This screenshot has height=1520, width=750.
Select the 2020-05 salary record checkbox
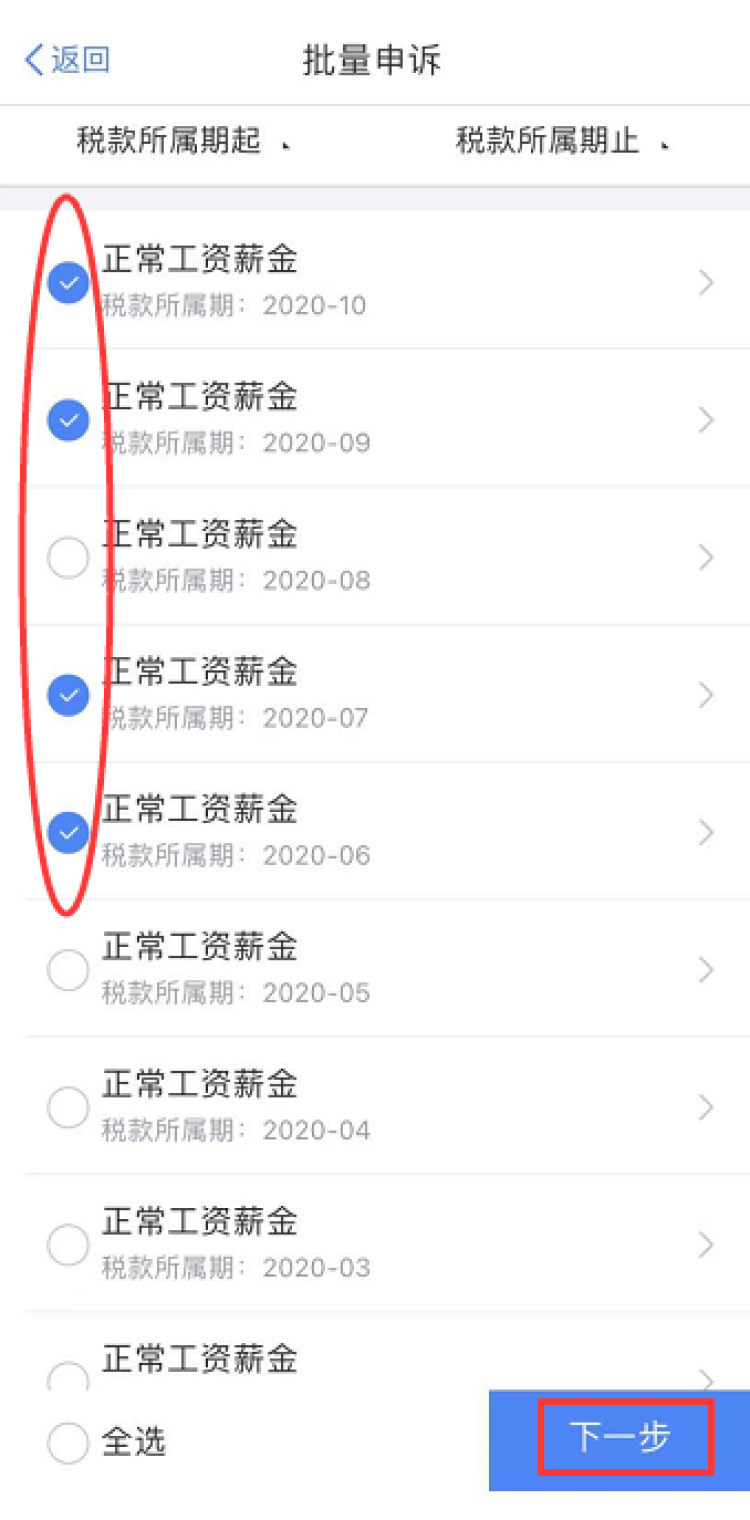coord(68,970)
